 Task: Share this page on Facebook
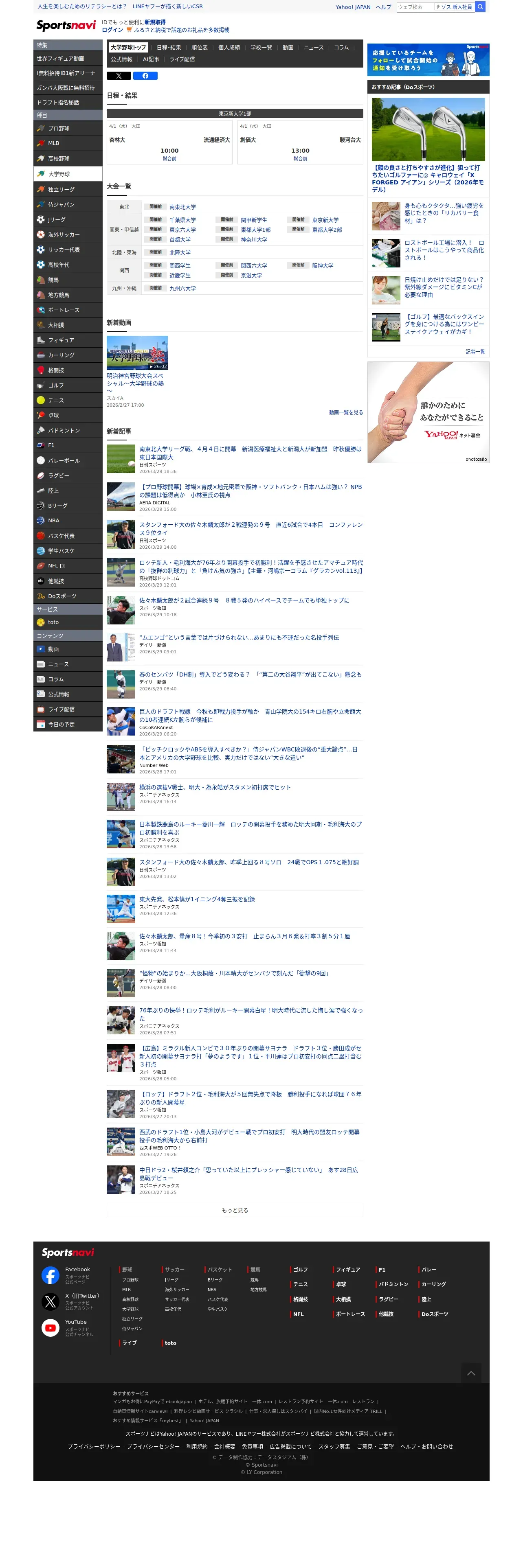[x=145, y=76]
